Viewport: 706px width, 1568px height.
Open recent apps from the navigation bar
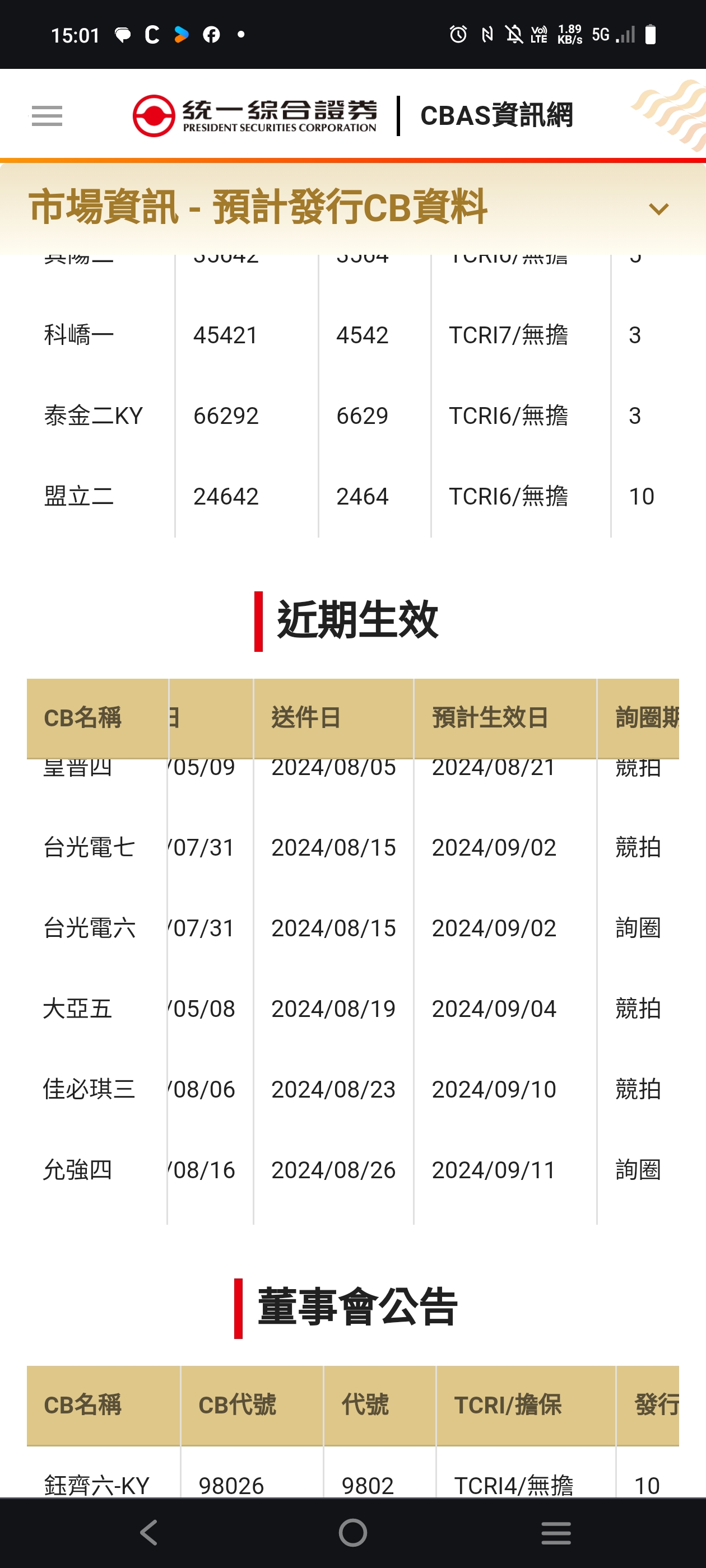(x=555, y=1533)
